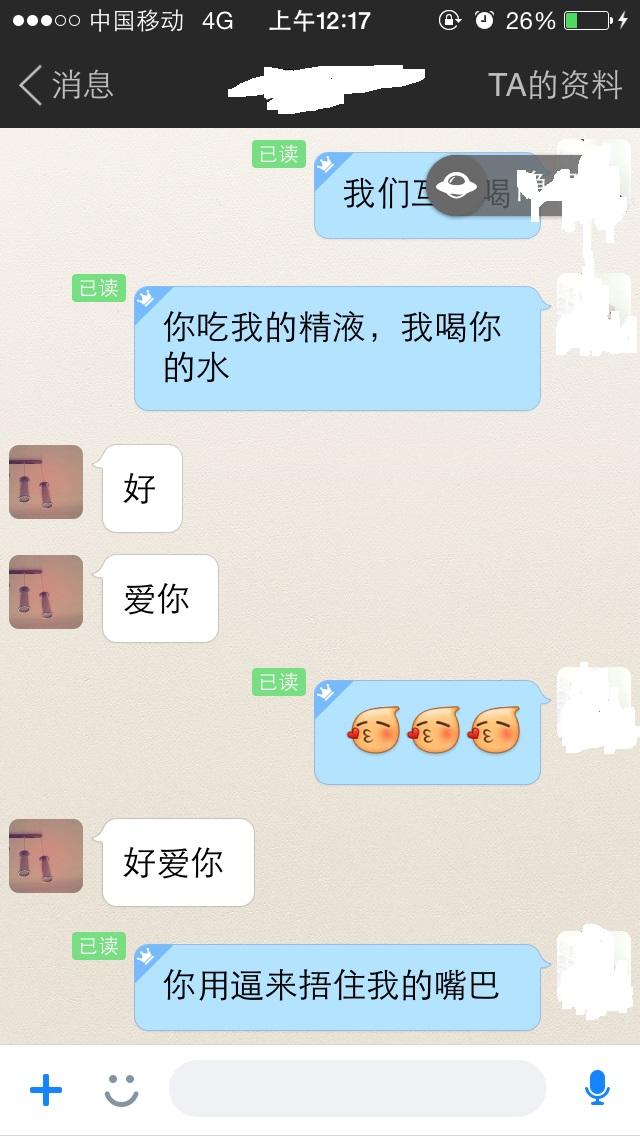Open the contact's avatar beside 好爱你
The height and width of the screenshot is (1136, 640).
46,856
